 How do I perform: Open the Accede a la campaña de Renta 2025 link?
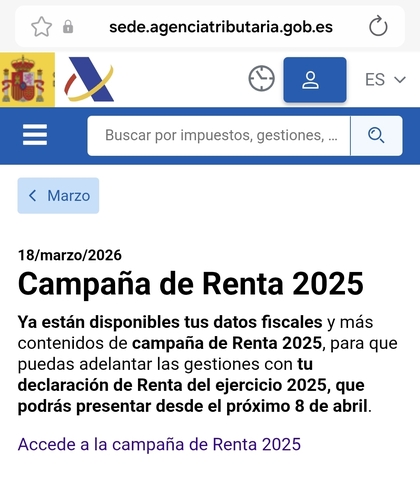pyautogui.click(x=159, y=444)
